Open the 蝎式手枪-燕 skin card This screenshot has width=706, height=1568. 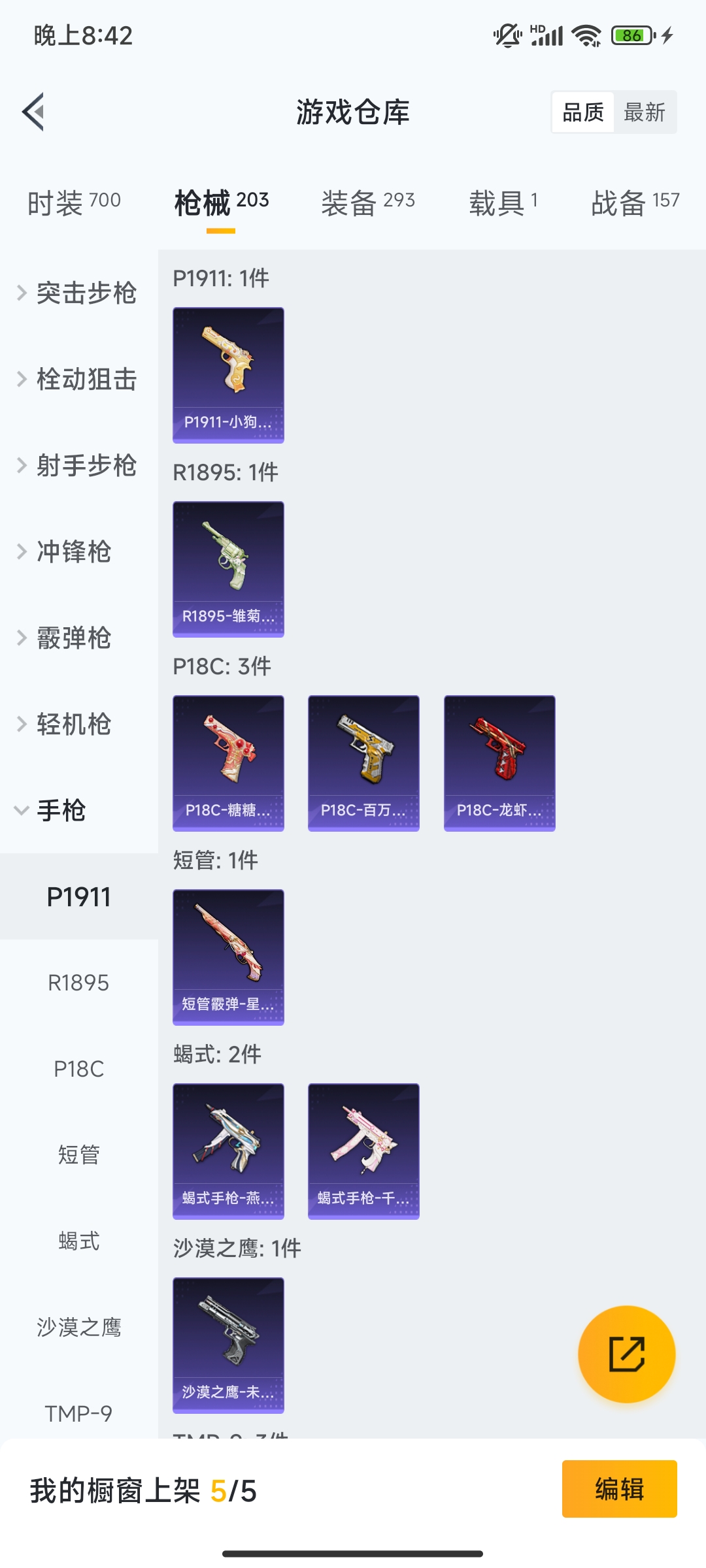pos(228,1151)
